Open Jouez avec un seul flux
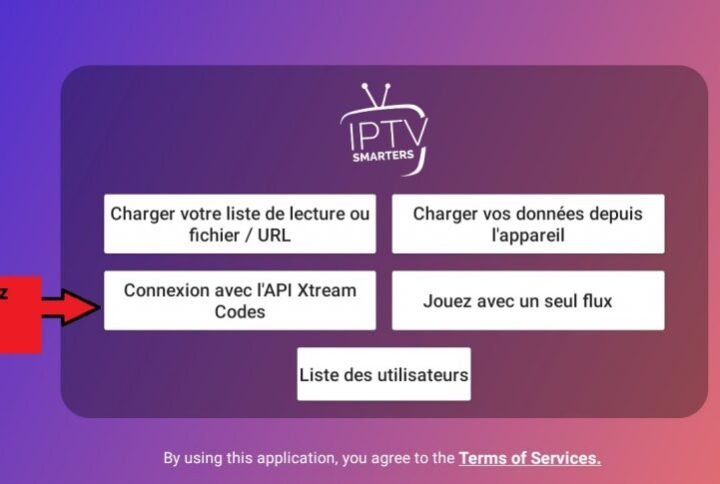720x484 pixels. click(527, 300)
